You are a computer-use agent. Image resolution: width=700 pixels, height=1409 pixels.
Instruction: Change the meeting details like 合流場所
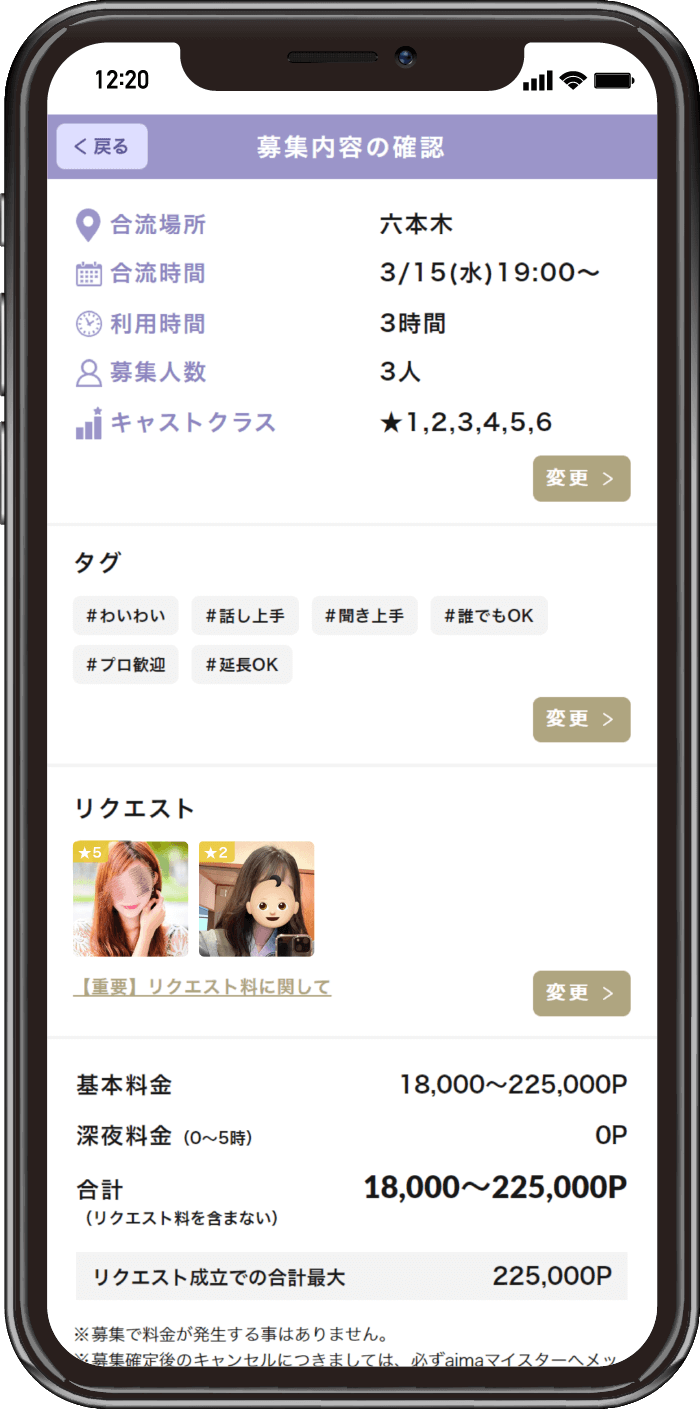point(581,478)
